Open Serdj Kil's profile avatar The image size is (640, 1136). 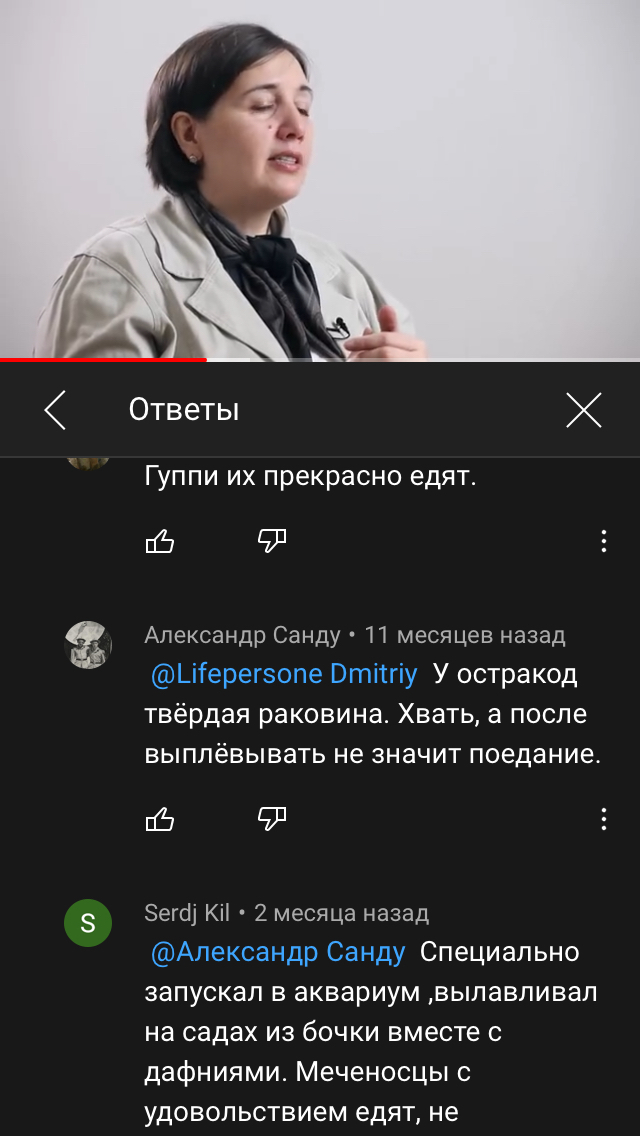pyautogui.click(x=88, y=923)
